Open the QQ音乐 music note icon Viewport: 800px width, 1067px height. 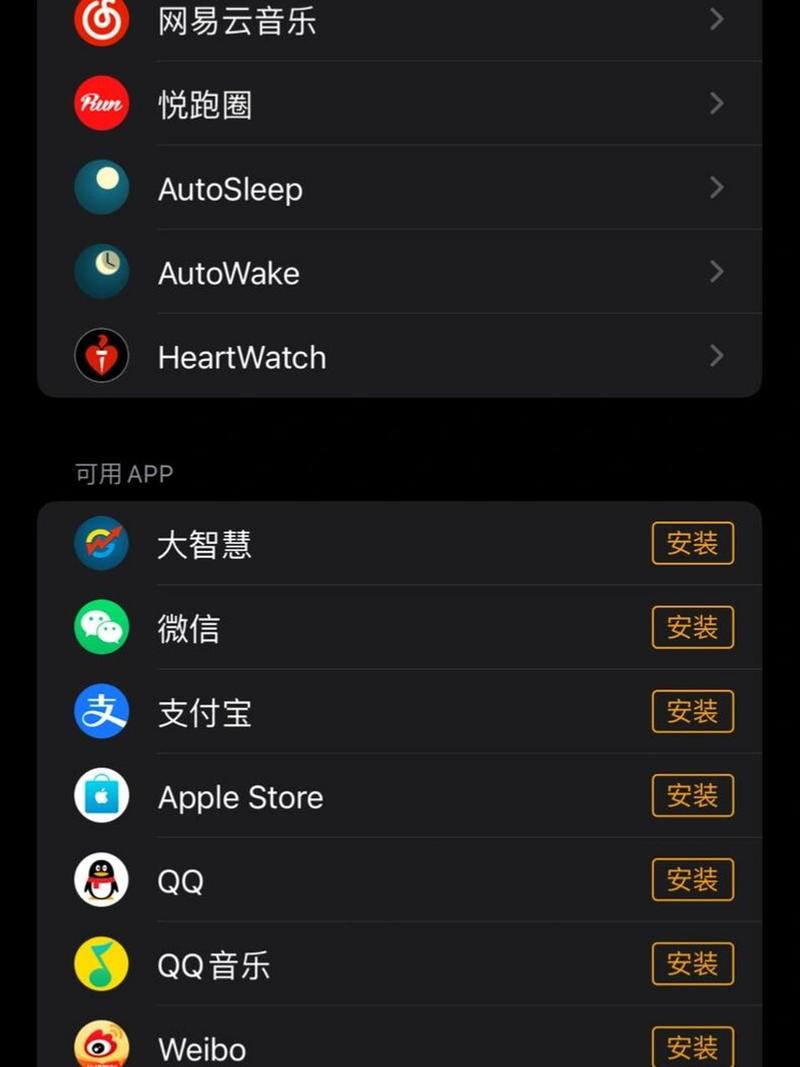(101, 964)
